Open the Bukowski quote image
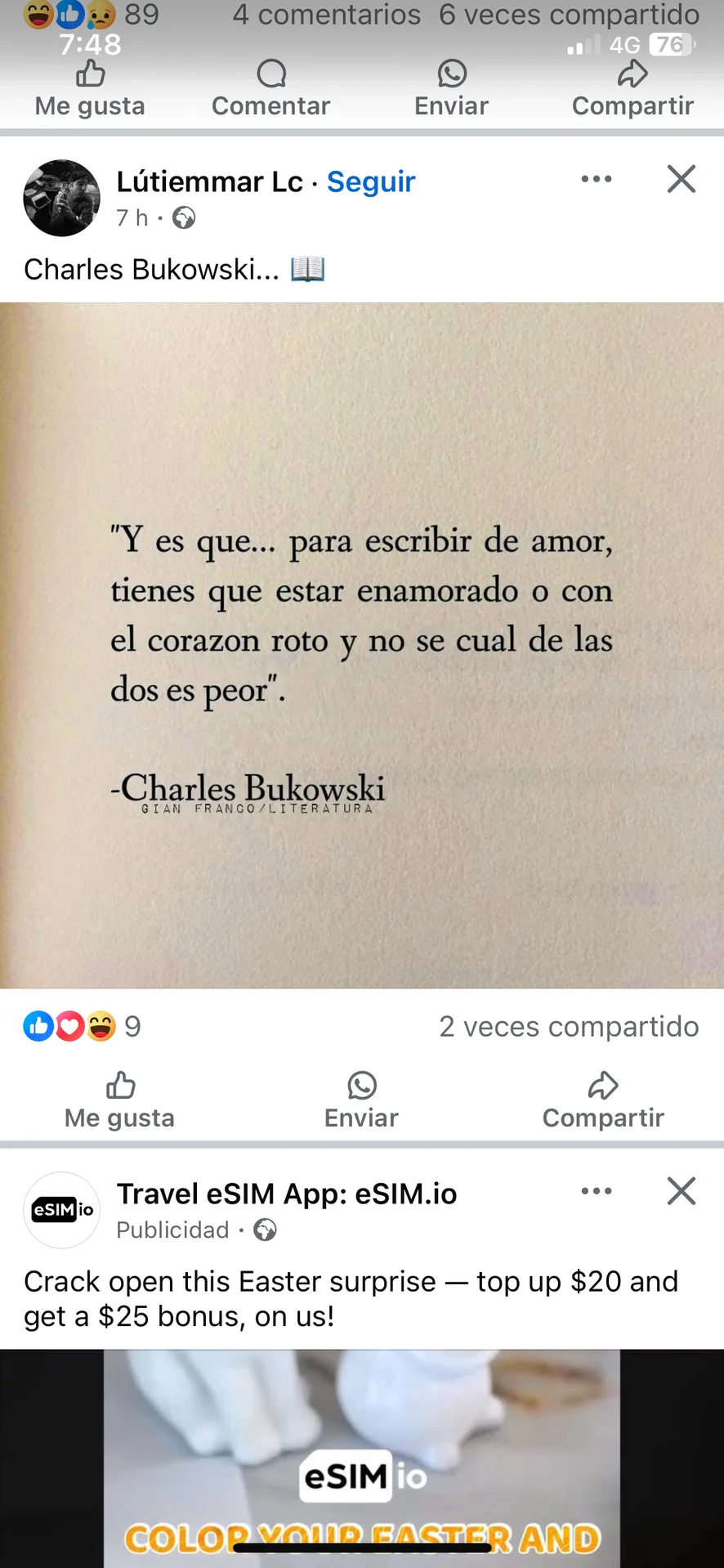This screenshot has height=1568, width=724. click(x=362, y=646)
